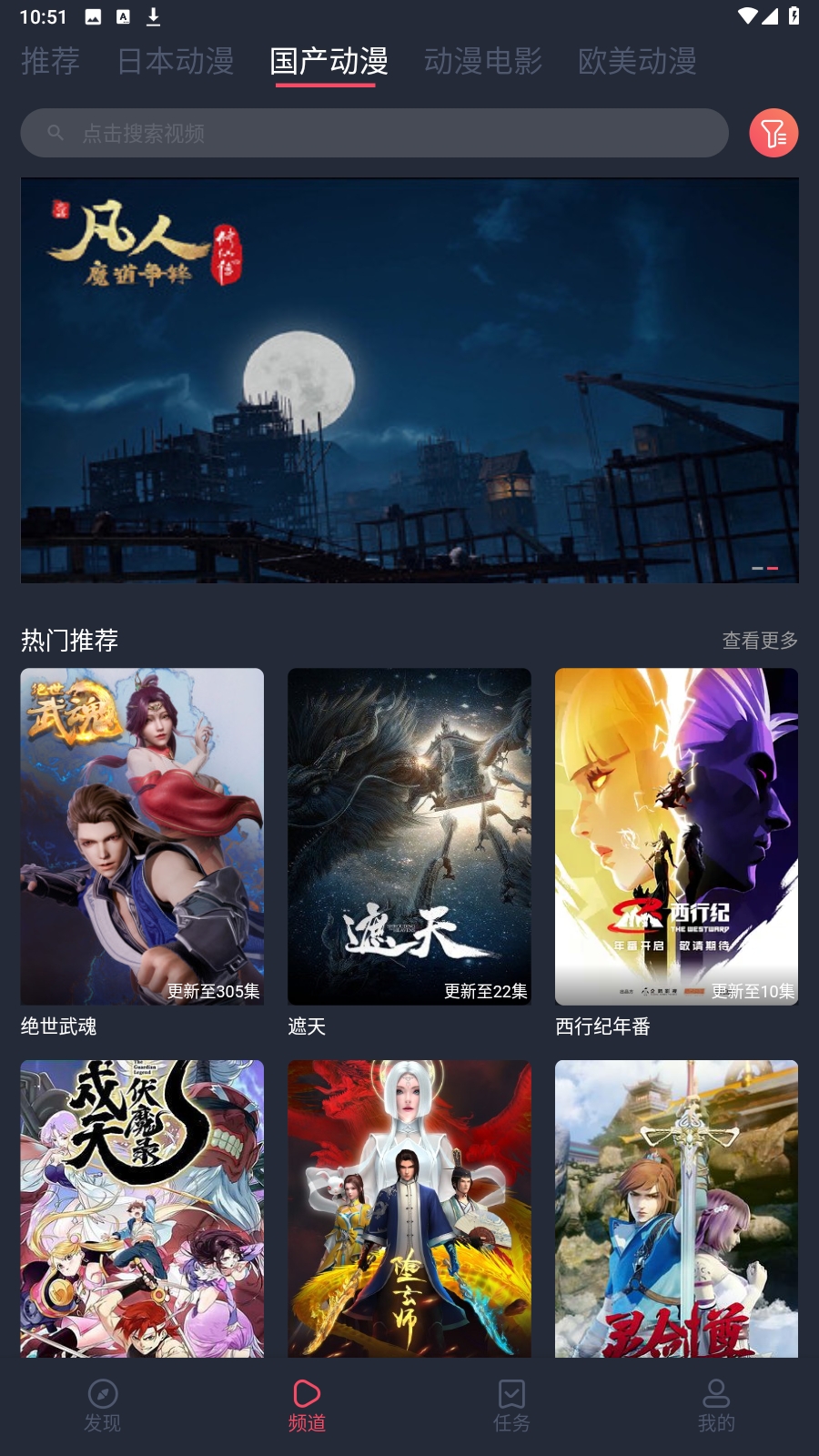Open the 遮天 anime card

tap(409, 837)
